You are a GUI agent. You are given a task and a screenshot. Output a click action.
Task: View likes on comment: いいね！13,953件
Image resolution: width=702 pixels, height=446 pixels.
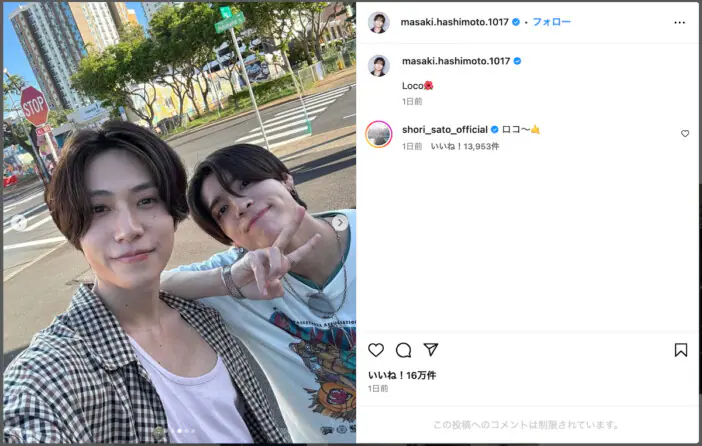coord(465,146)
